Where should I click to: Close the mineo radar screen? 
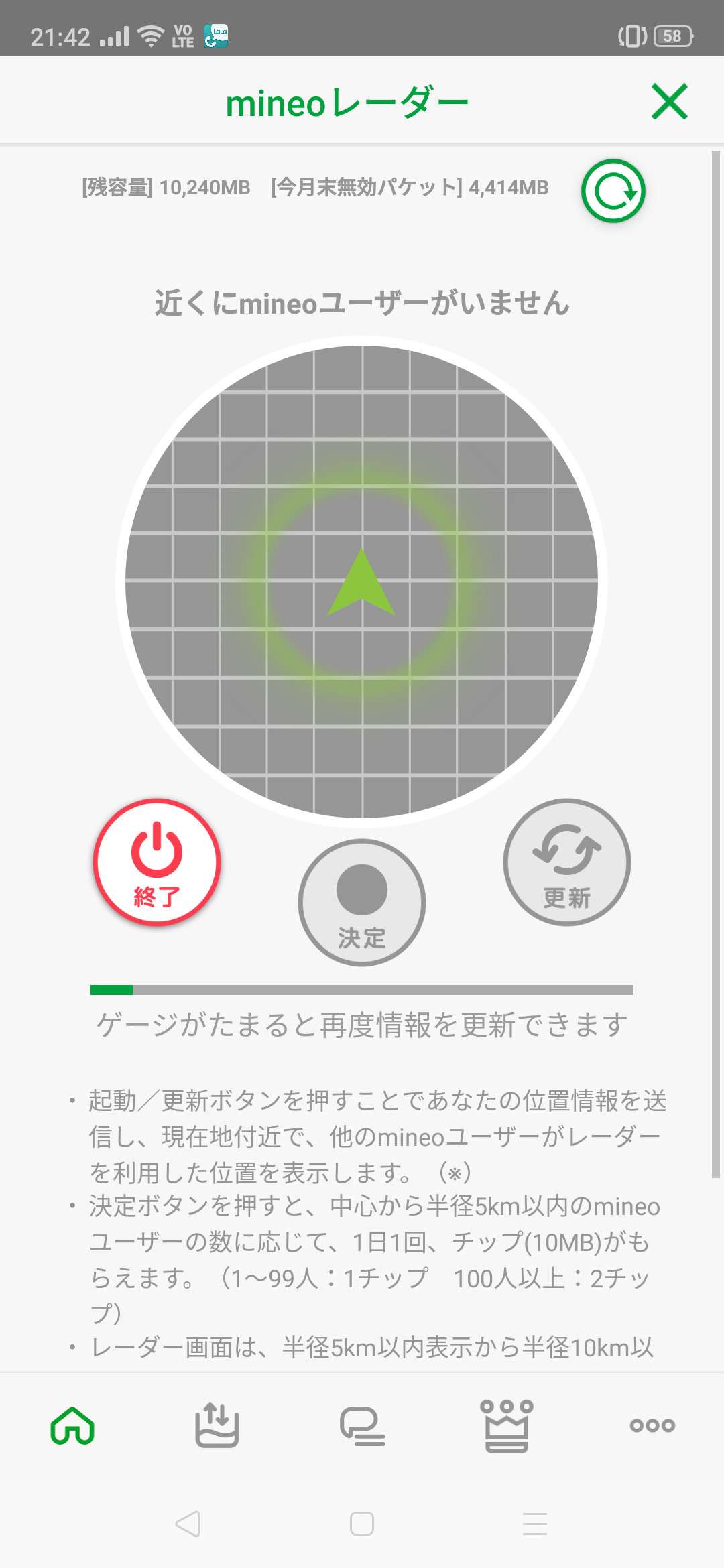click(669, 102)
